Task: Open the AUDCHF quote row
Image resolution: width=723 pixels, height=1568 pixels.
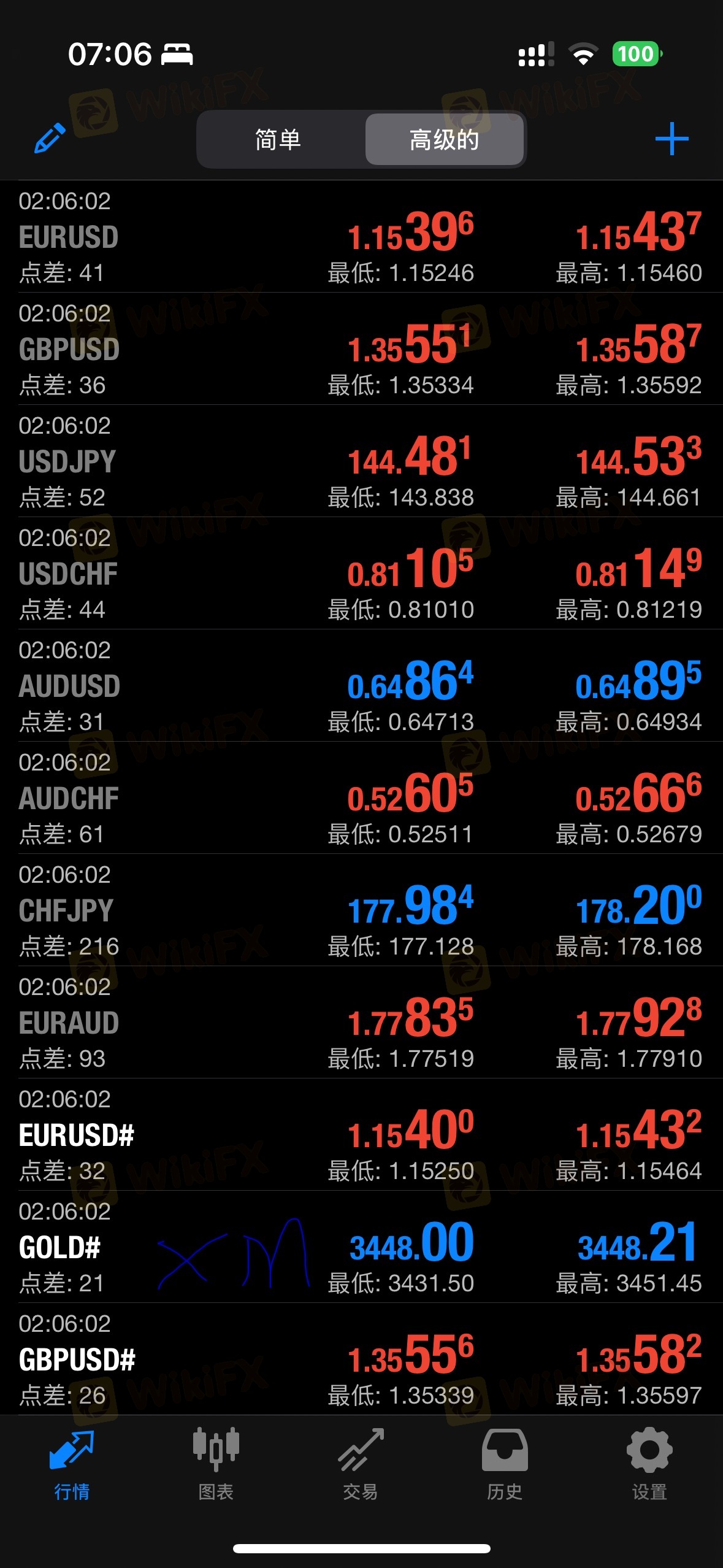Action: pyautogui.click(x=361, y=798)
